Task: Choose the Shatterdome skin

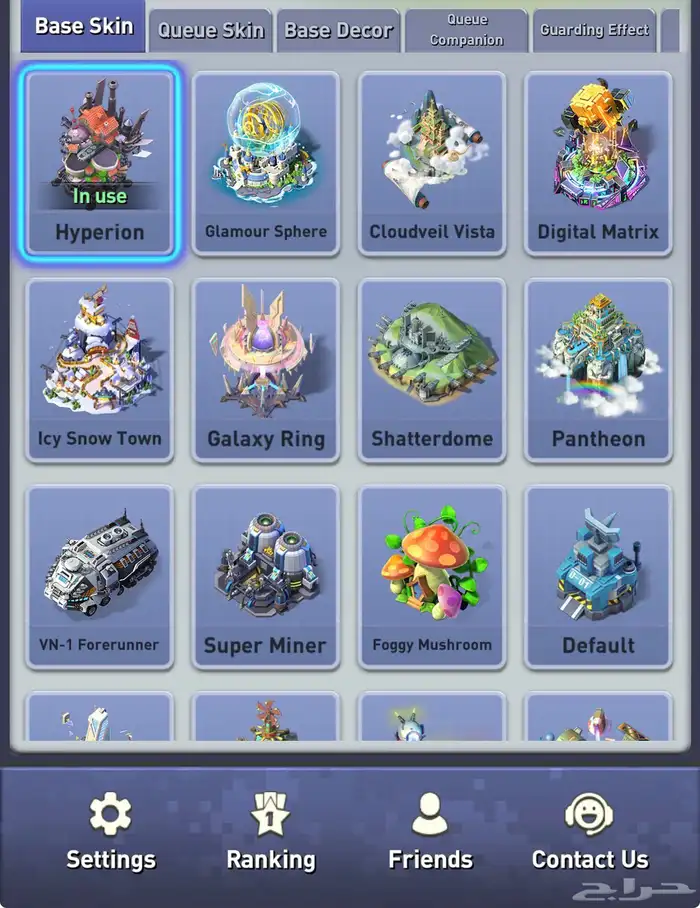Action: 432,370
